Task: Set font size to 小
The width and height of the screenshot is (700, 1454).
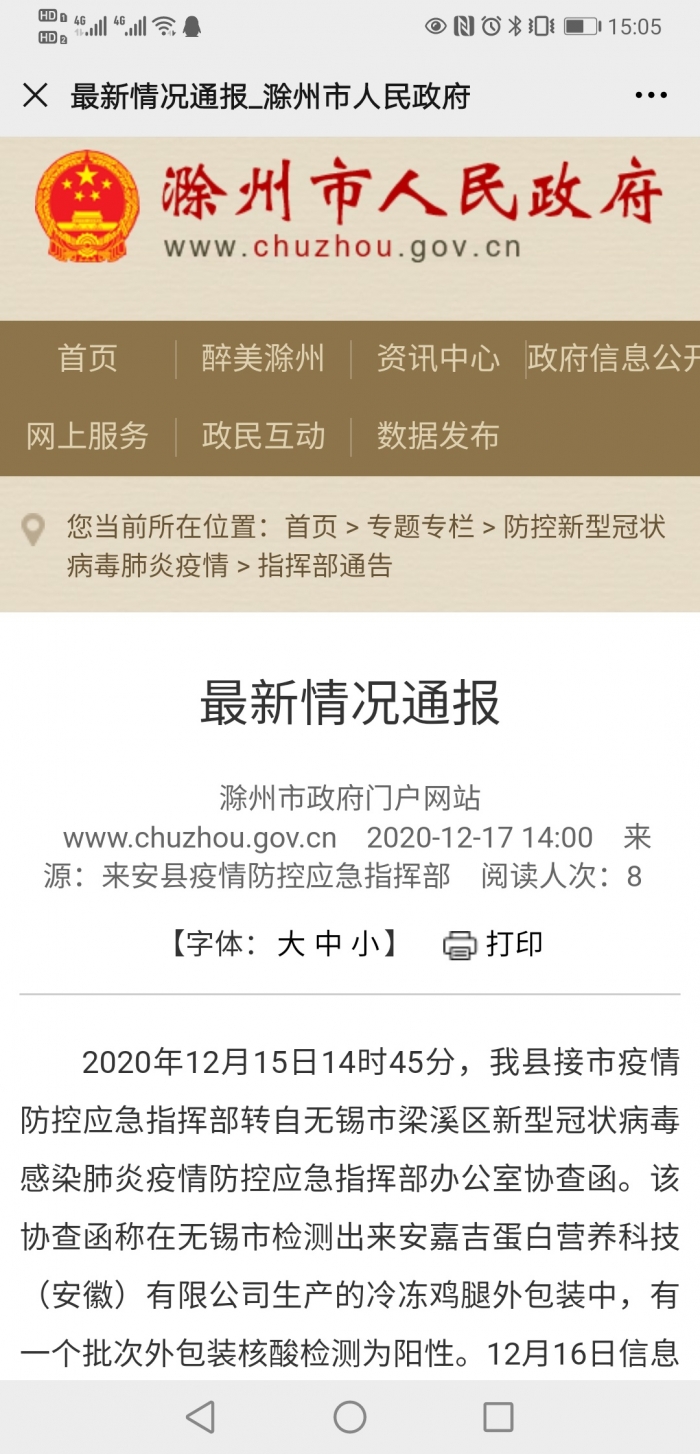Action: pyautogui.click(x=365, y=944)
